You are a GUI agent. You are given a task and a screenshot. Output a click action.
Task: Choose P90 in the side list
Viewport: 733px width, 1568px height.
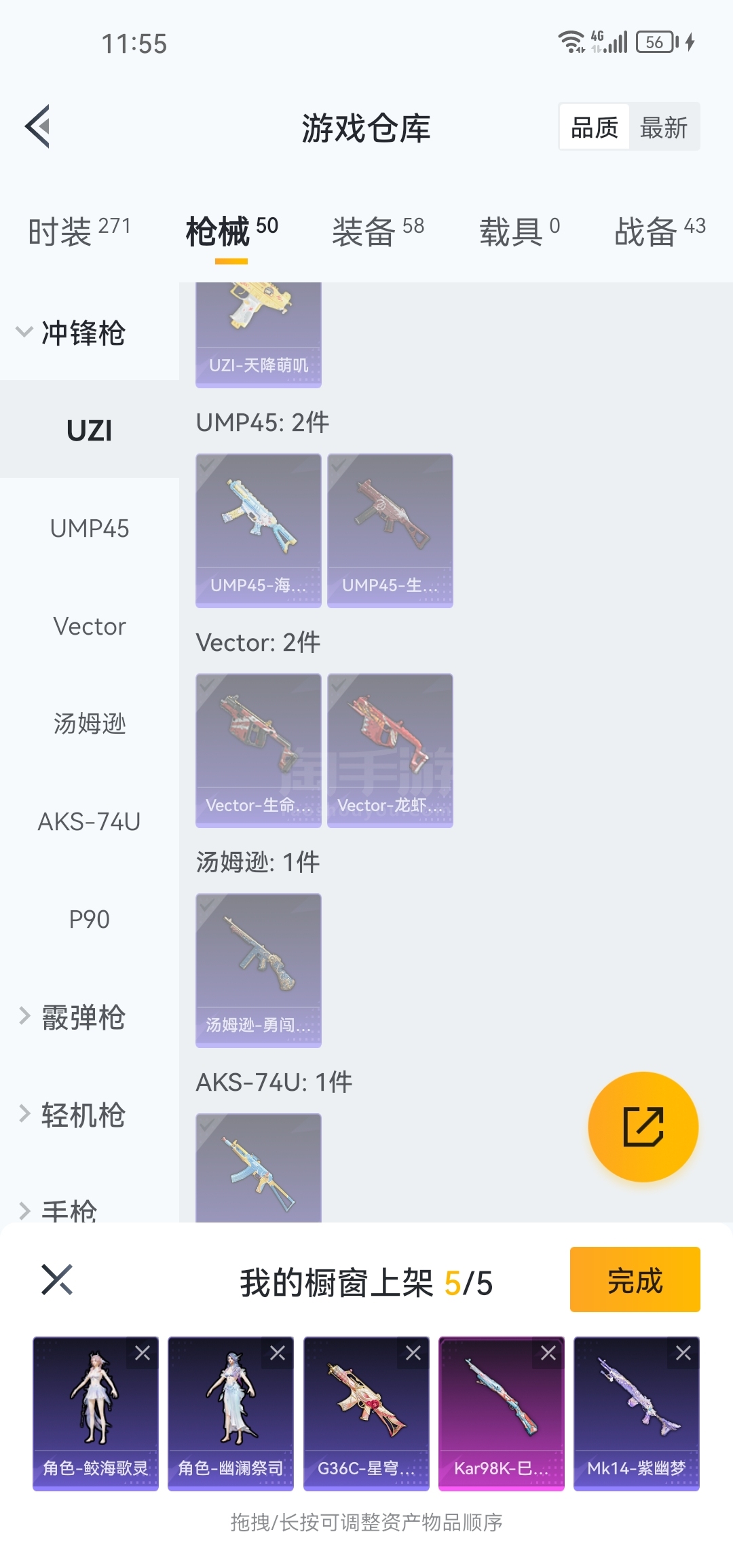(90, 919)
